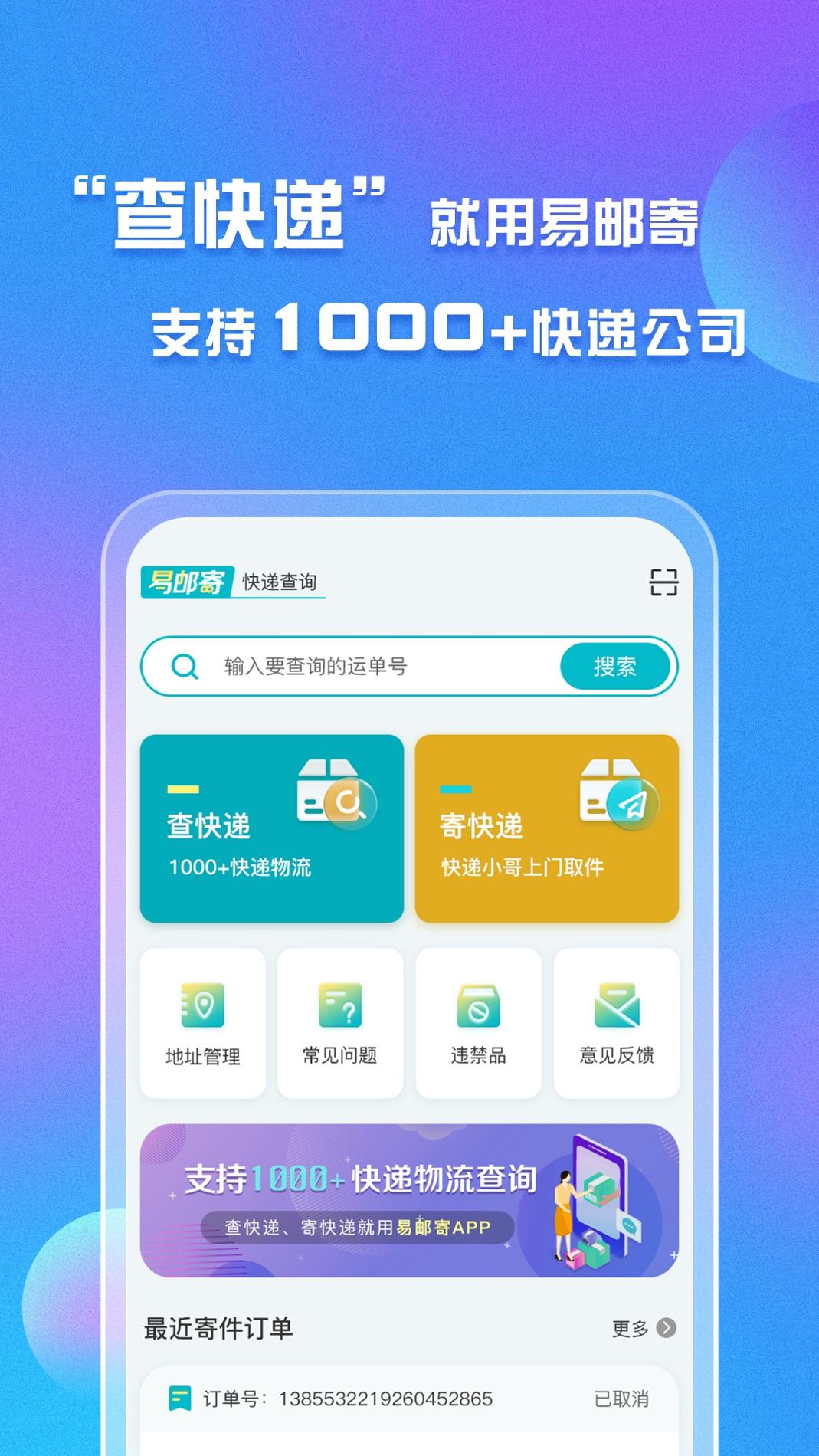Viewport: 819px width, 1456px height.
Task: Click the magnifying glass search icon
Action: pyautogui.click(x=184, y=666)
